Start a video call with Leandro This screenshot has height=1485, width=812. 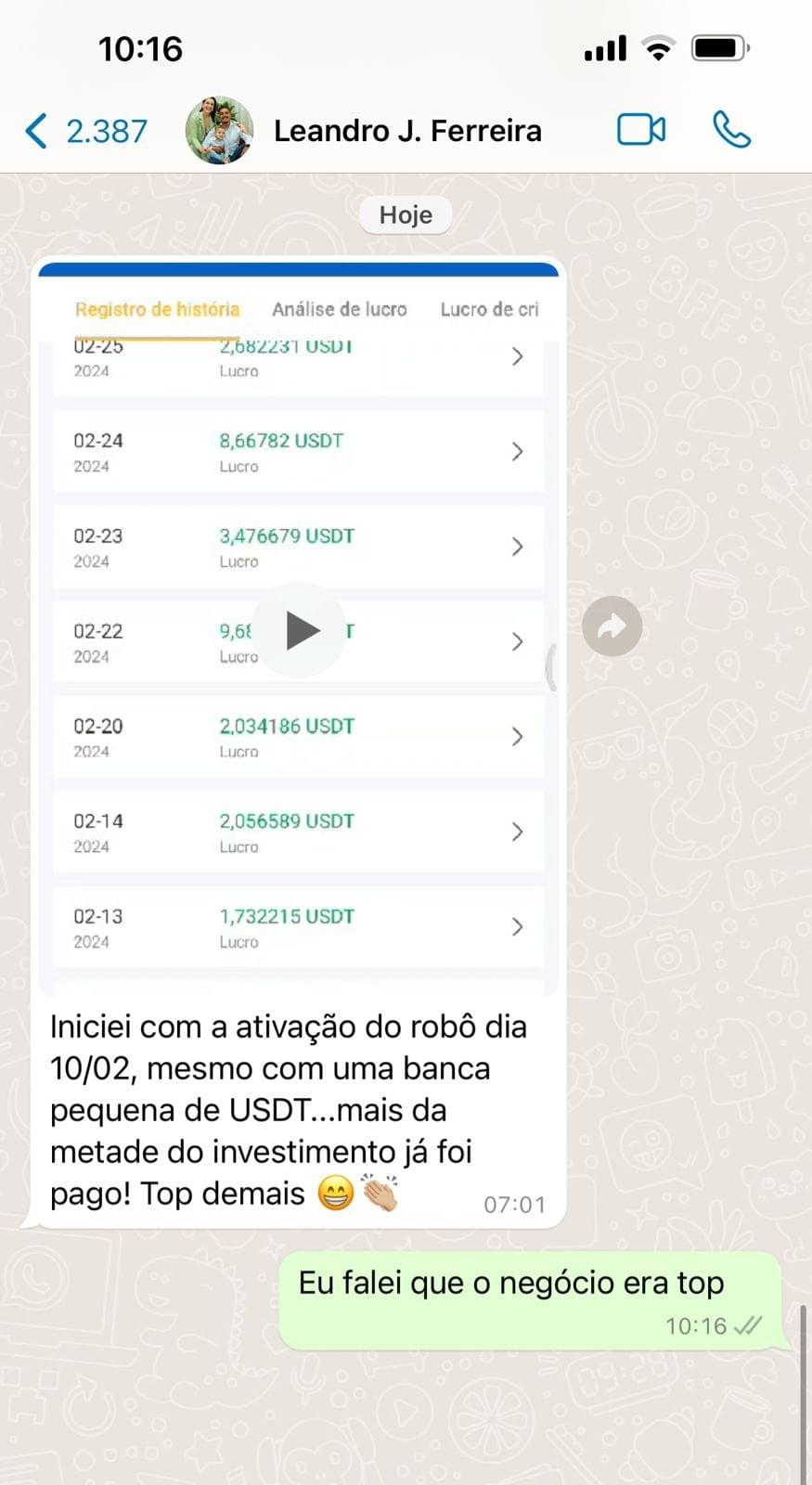(641, 130)
